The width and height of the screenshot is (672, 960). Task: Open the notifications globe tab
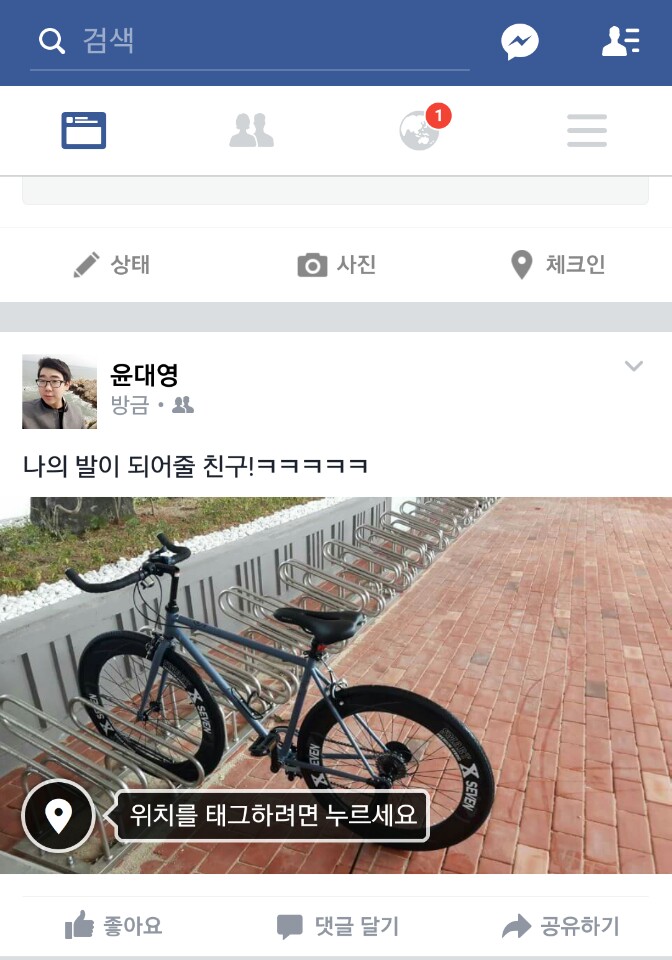click(420, 131)
